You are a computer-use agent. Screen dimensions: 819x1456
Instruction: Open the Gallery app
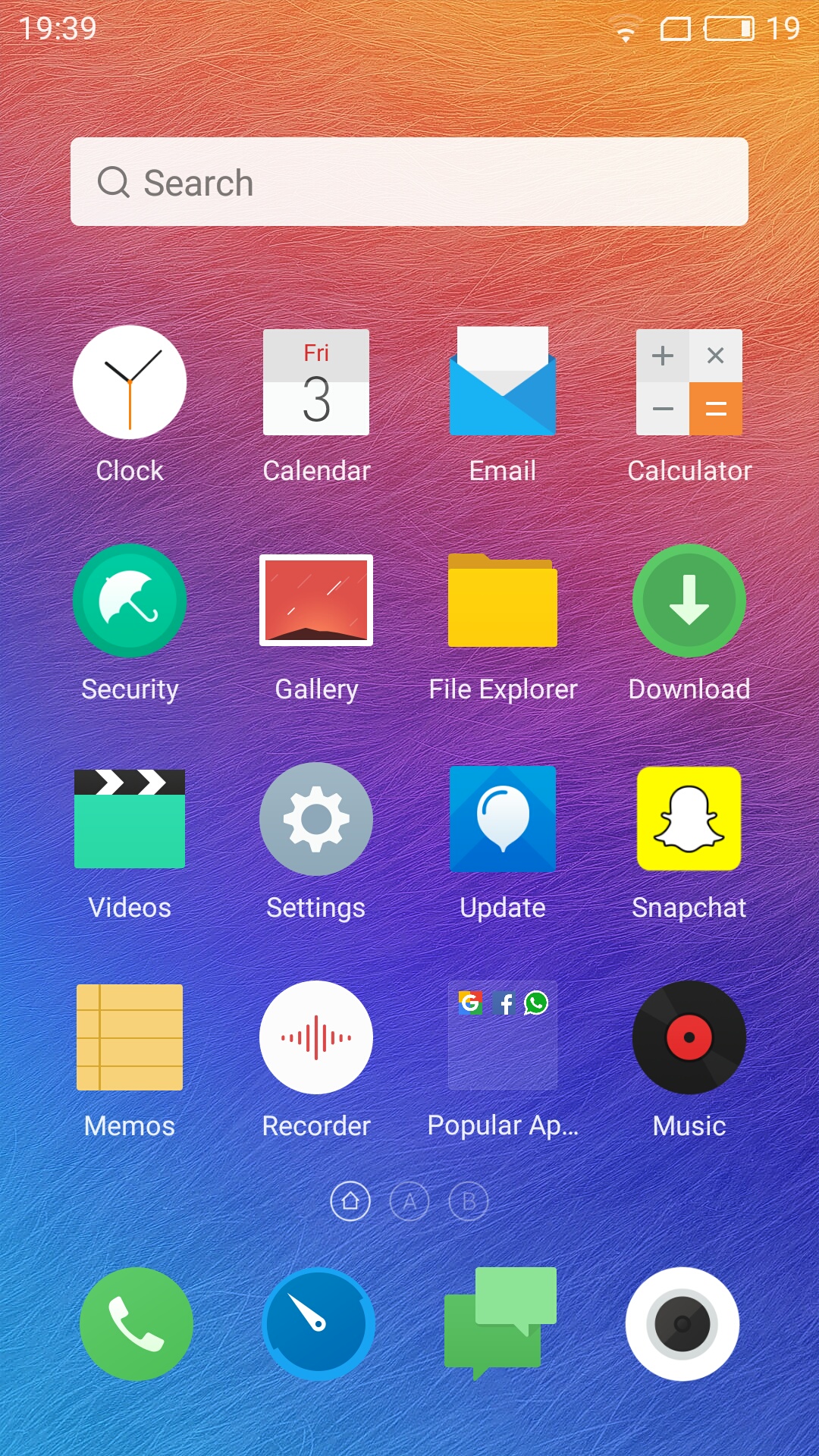pos(316,601)
